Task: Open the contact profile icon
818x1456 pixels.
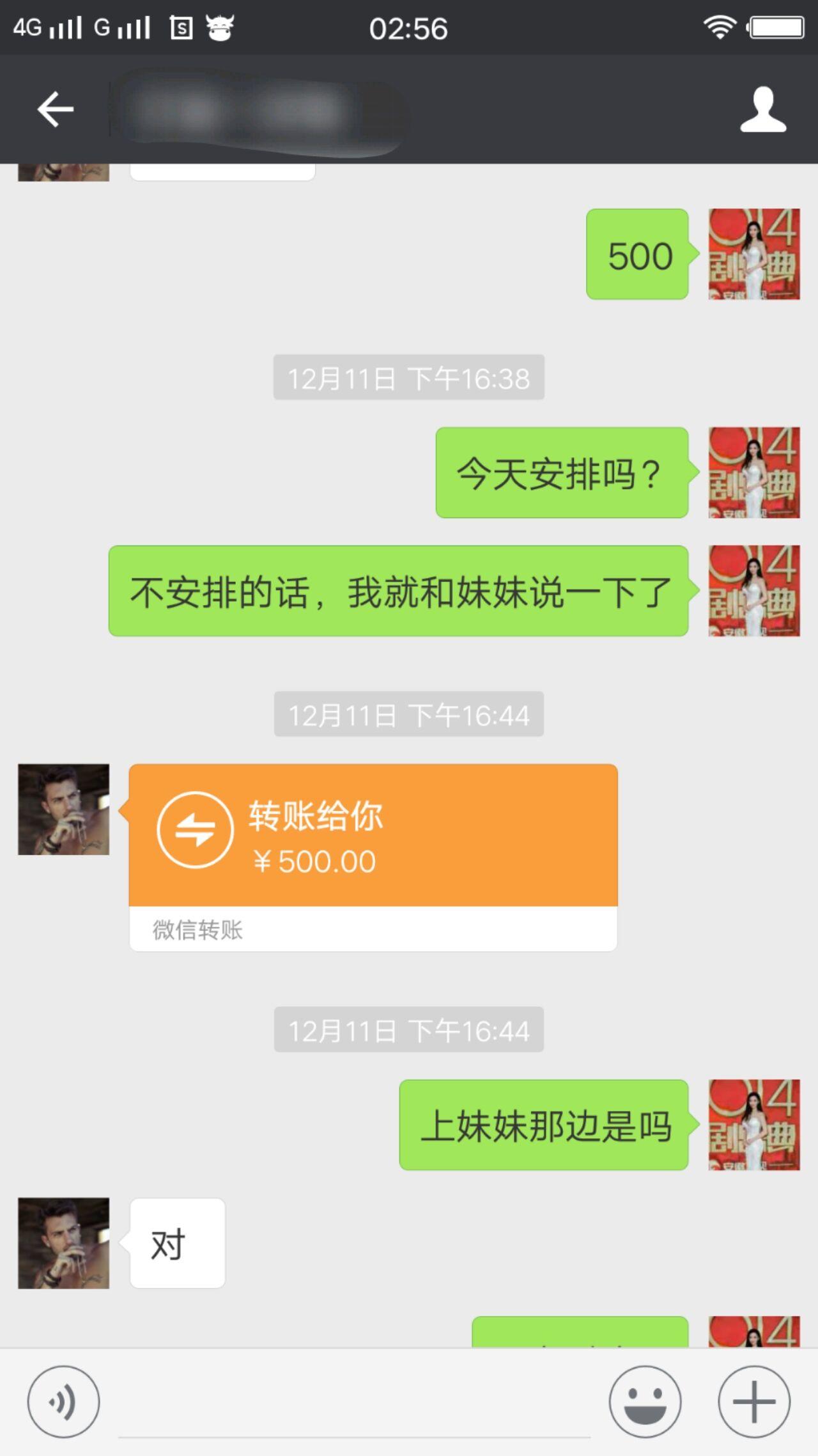Action: (762, 110)
